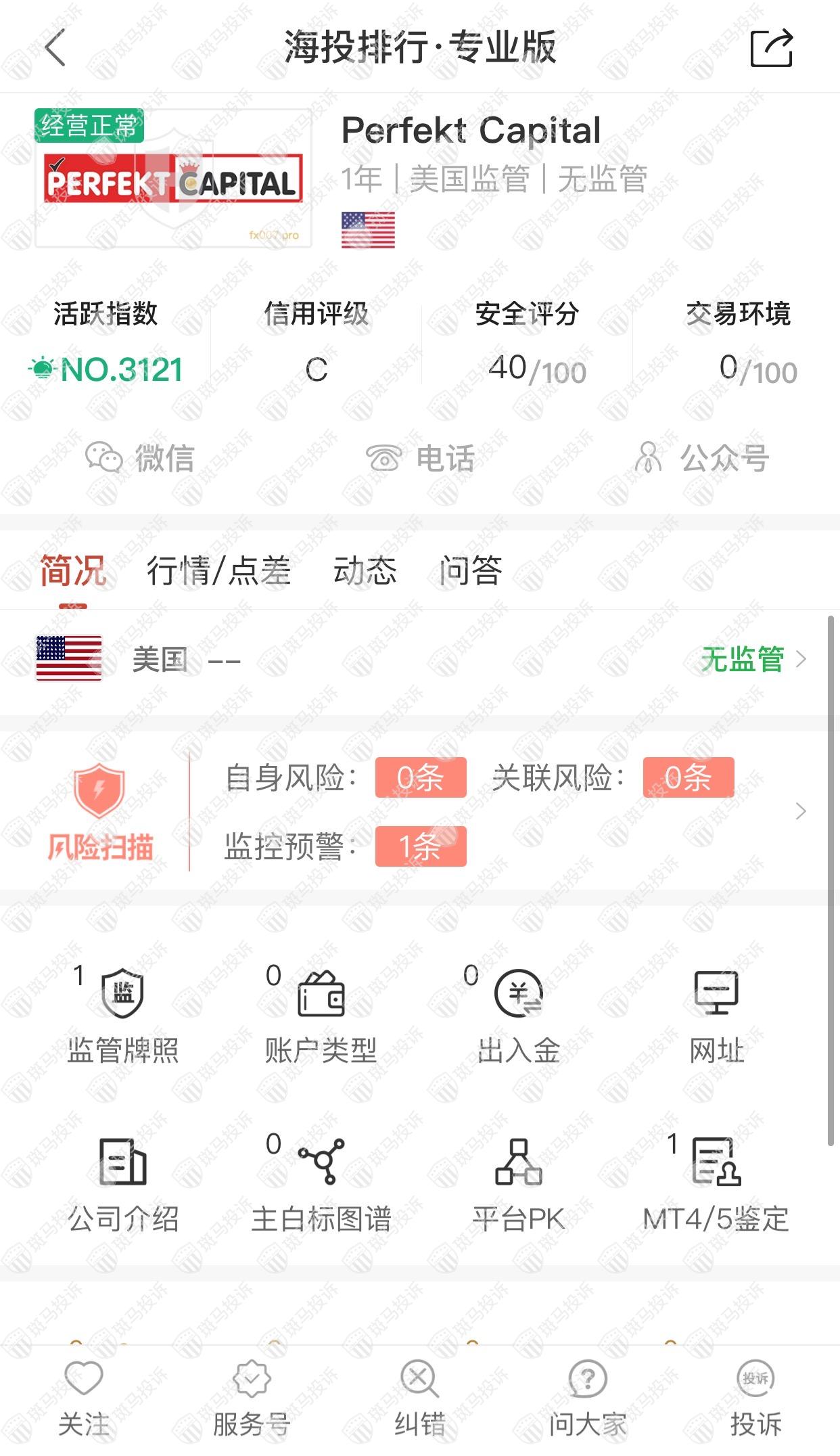This screenshot has height=1456, width=840.
Task: Open the 网址 website section
Action: coord(716,1015)
